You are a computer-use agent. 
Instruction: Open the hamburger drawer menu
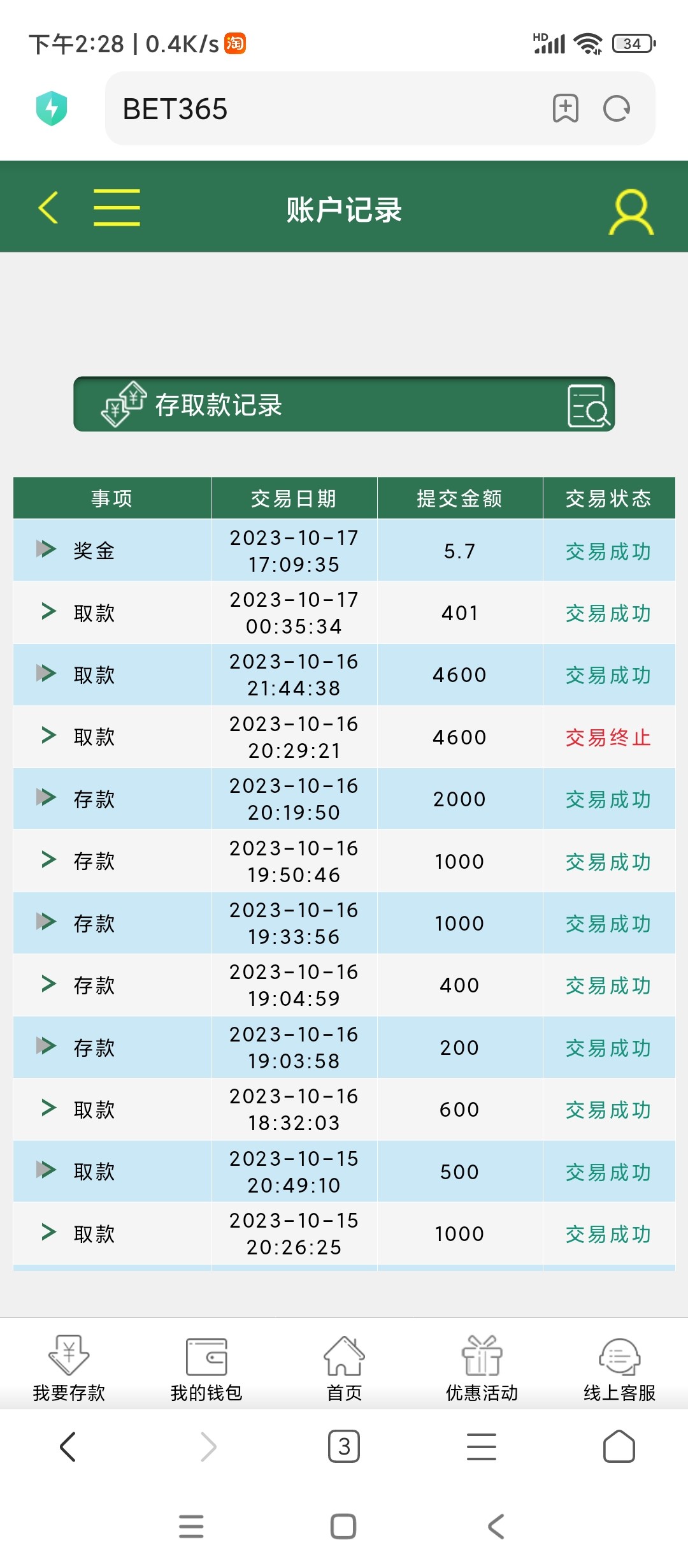coord(117,208)
